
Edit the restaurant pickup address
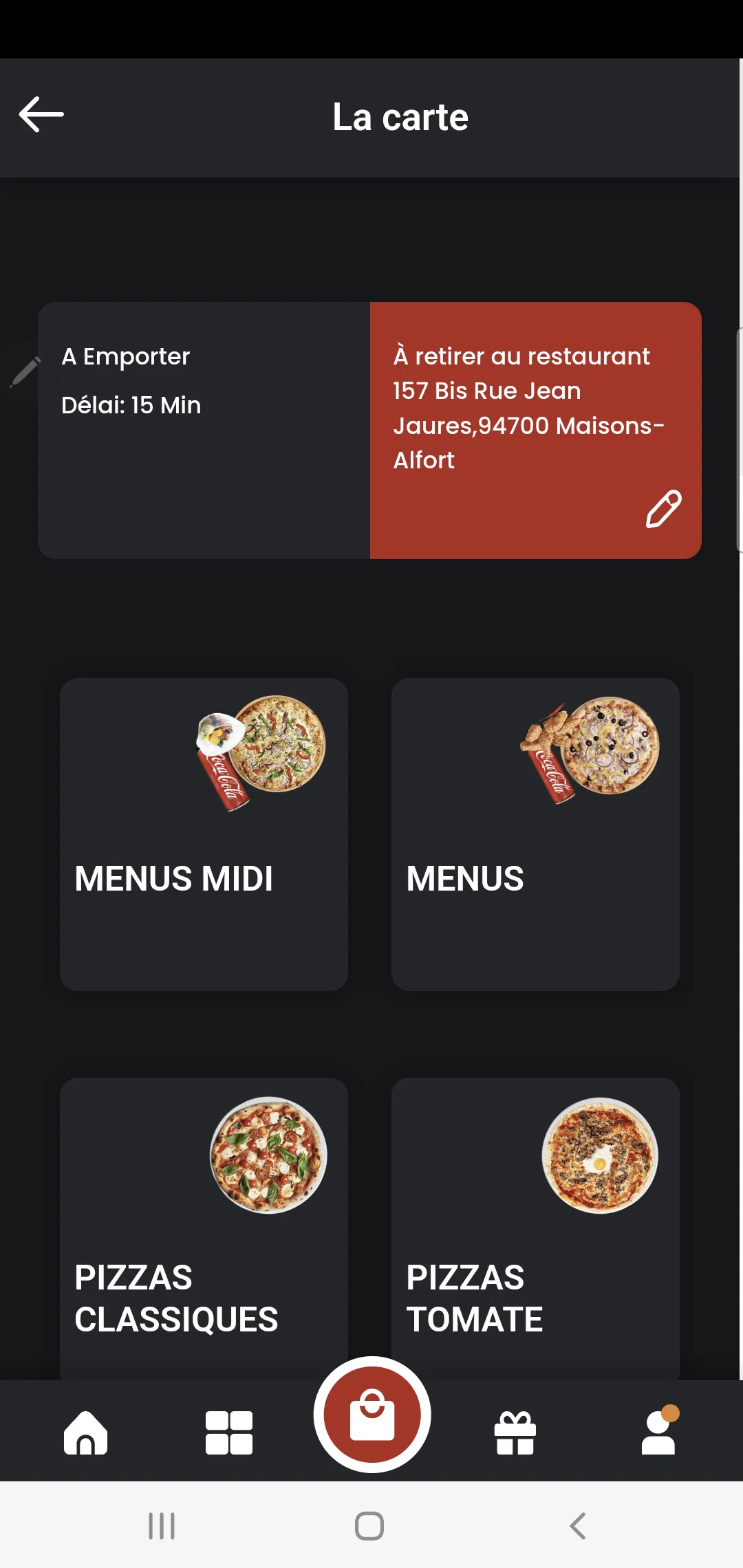[x=663, y=509]
